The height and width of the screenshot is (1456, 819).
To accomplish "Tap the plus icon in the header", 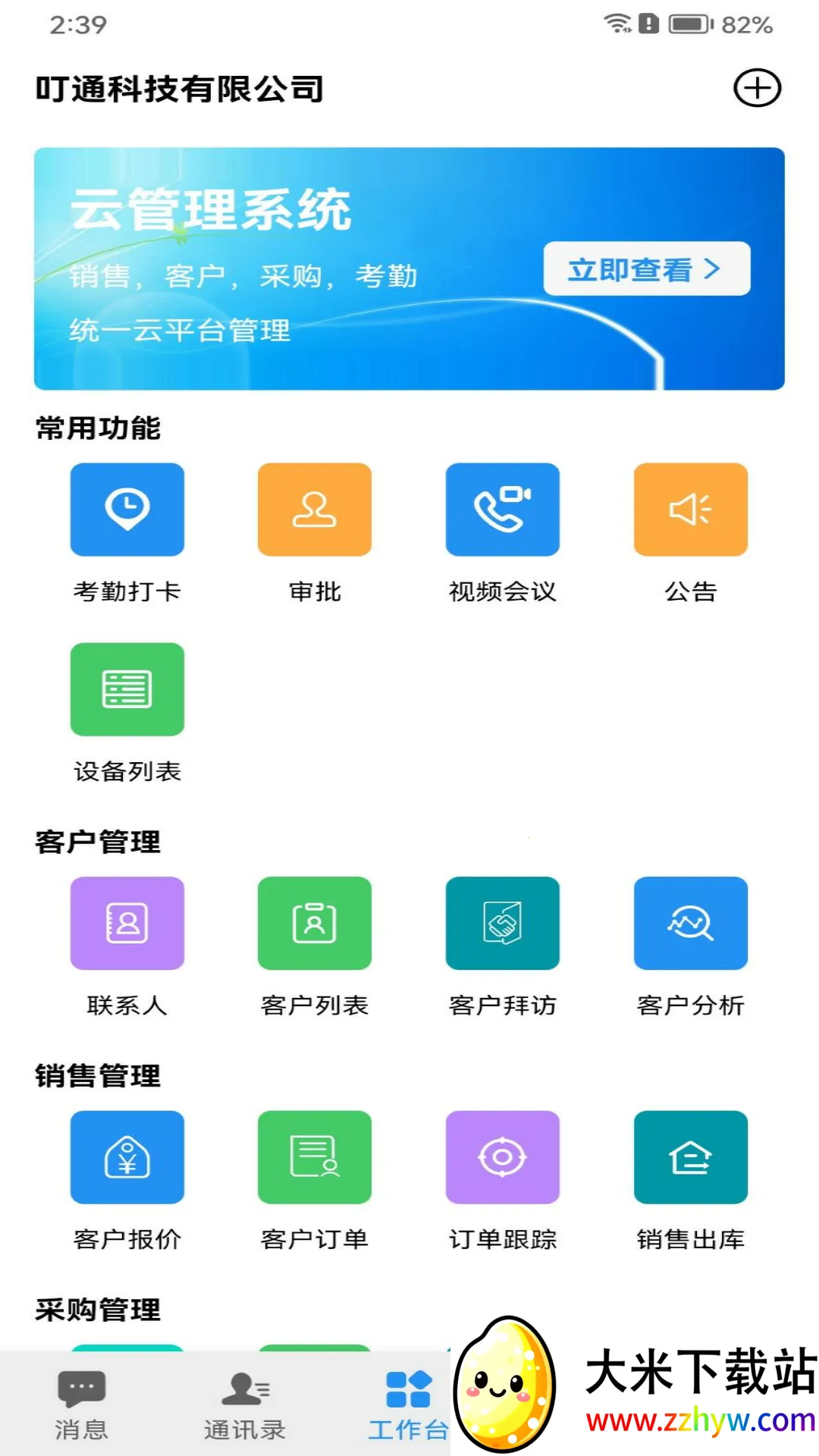I will tap(757, 88).
